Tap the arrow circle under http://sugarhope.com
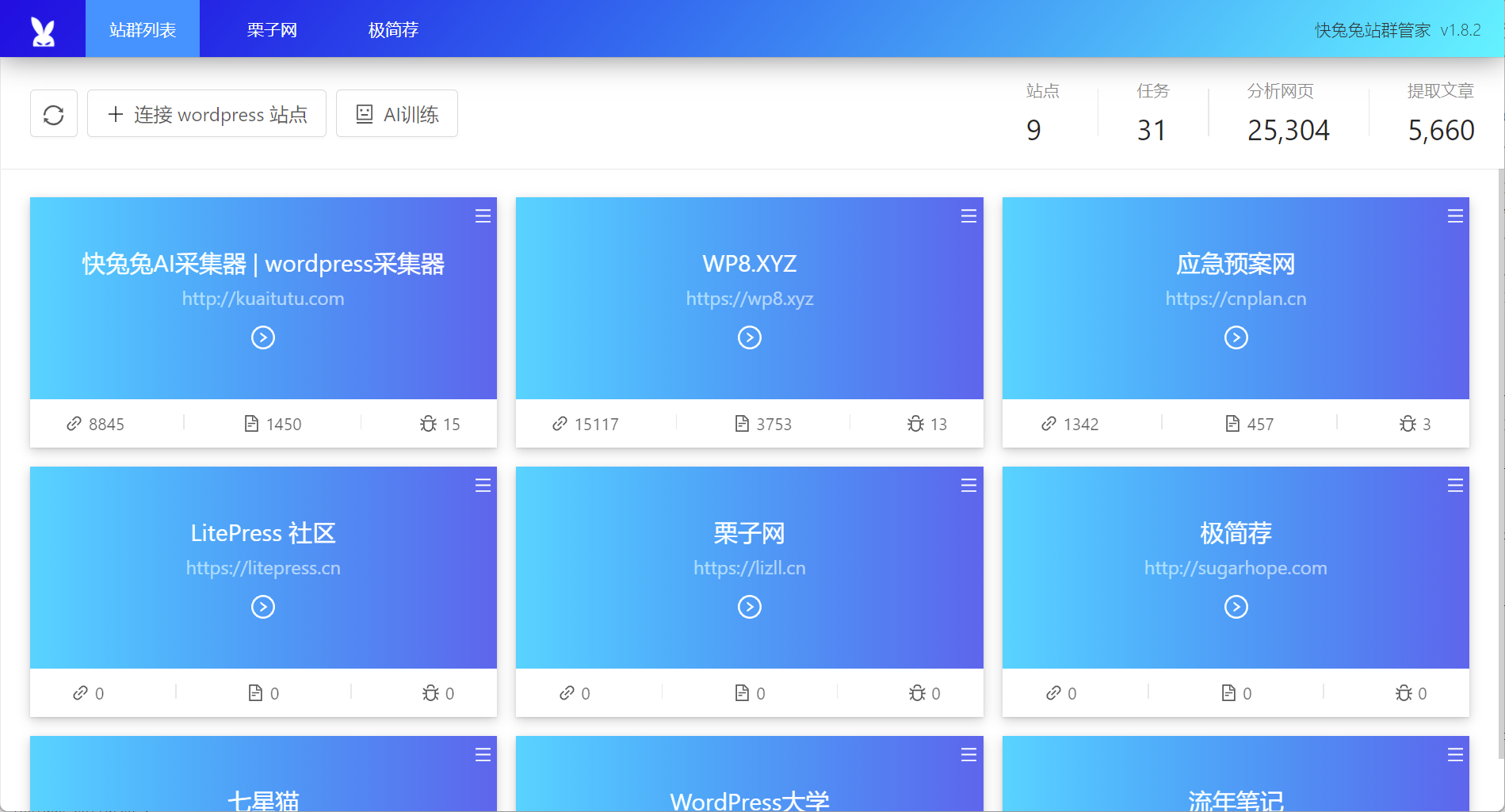 click(1236, 607)
